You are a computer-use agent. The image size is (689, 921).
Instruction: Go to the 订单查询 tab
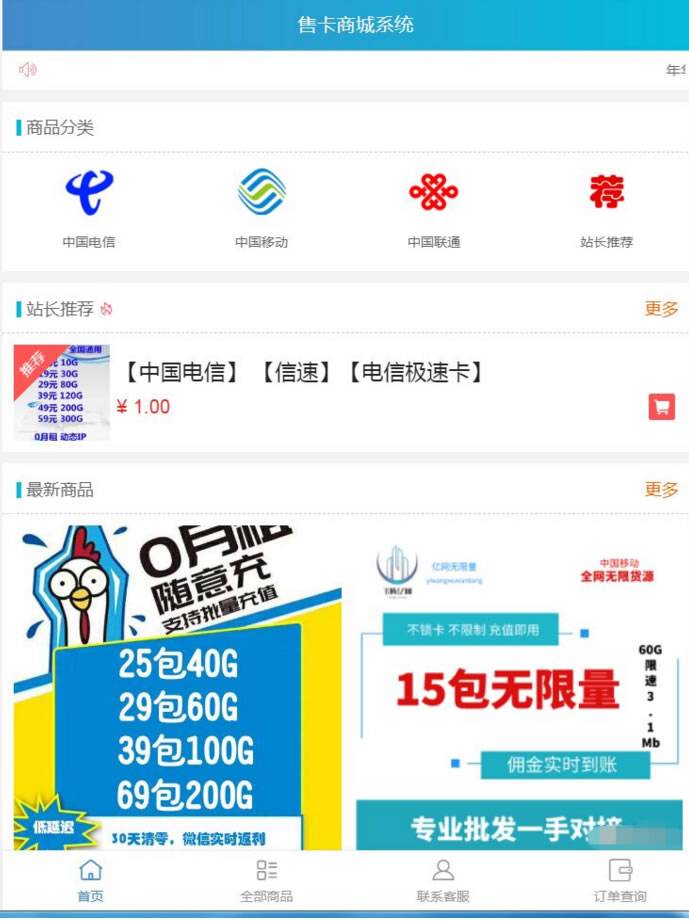pos(620,880)
